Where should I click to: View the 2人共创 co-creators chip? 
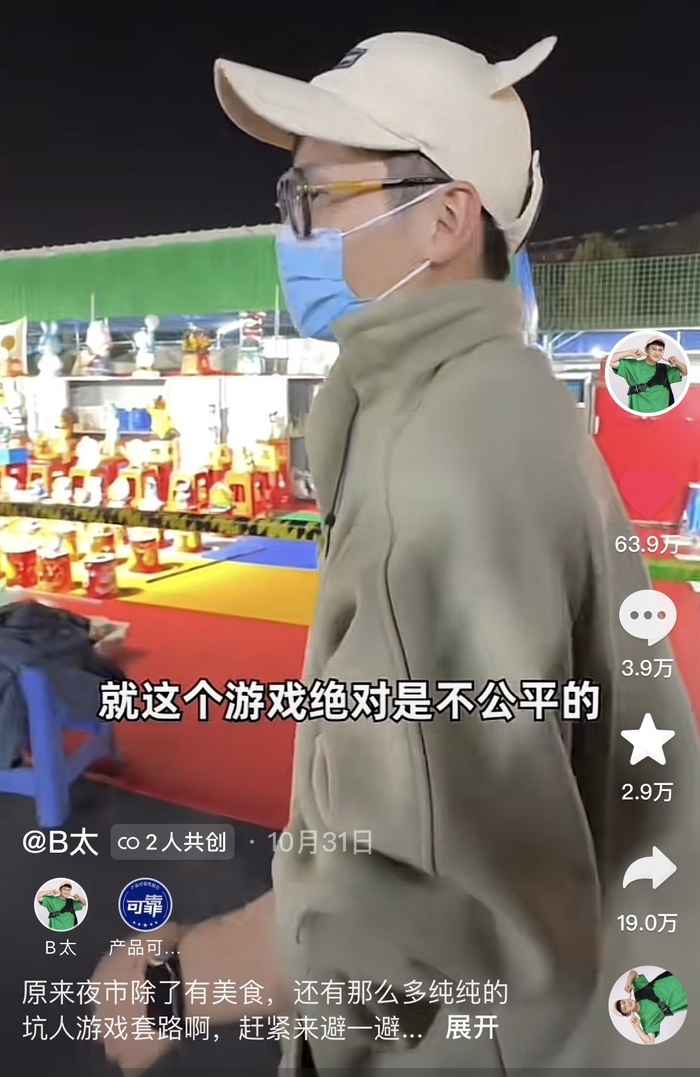[x=172, y=842]
